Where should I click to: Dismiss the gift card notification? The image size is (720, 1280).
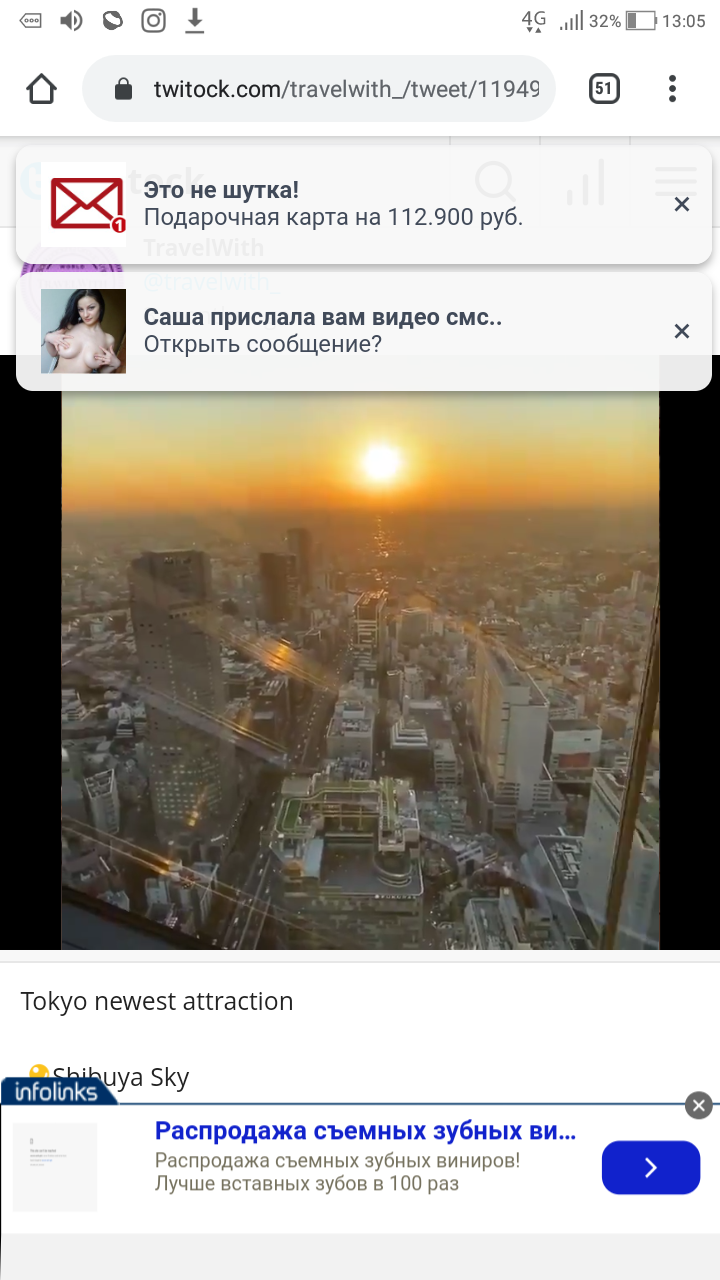pos(681,205)
